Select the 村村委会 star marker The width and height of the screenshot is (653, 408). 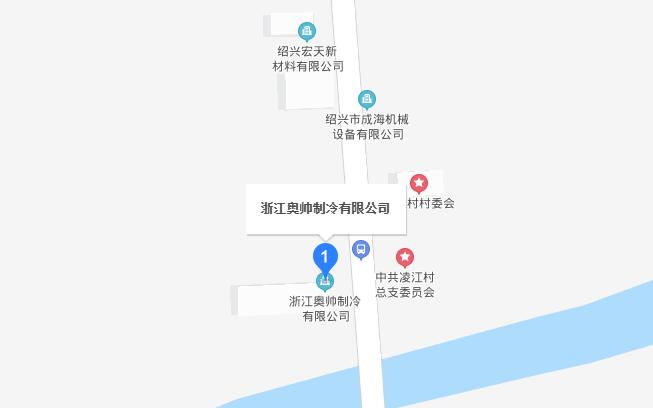(419, 183)
